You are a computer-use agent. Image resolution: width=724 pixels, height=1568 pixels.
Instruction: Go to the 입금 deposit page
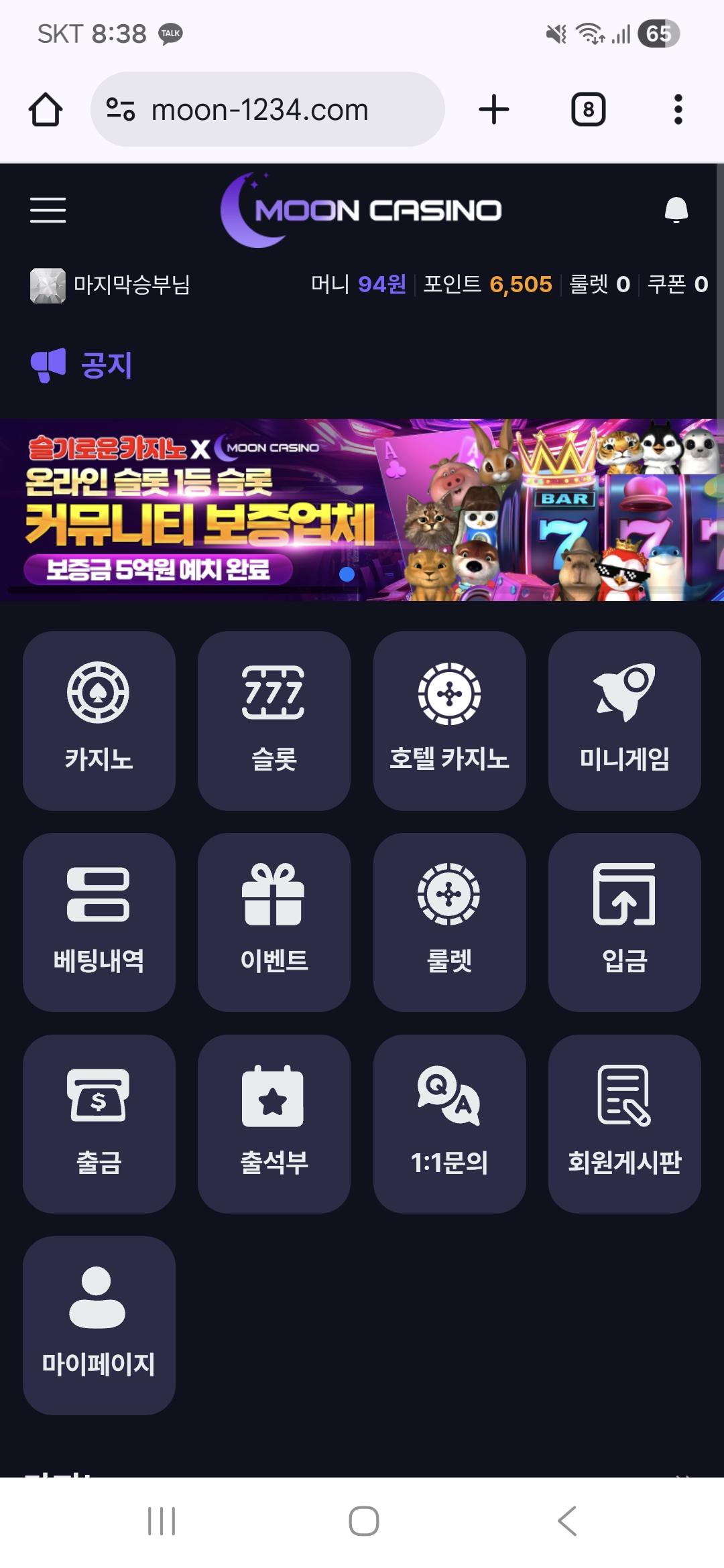[624, 922]
